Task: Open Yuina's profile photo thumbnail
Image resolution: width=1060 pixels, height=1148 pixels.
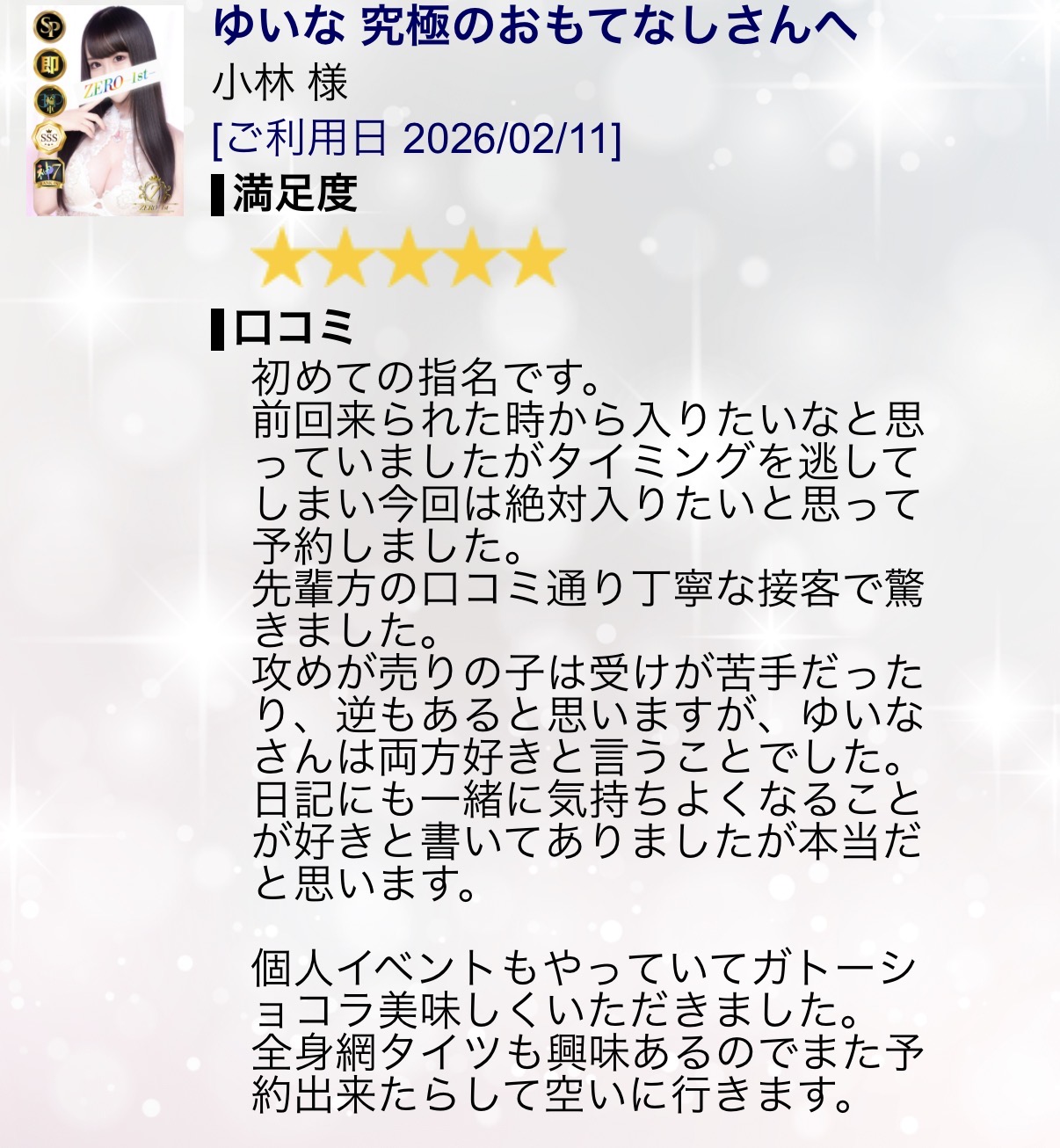Action: [x=105, y=110]
